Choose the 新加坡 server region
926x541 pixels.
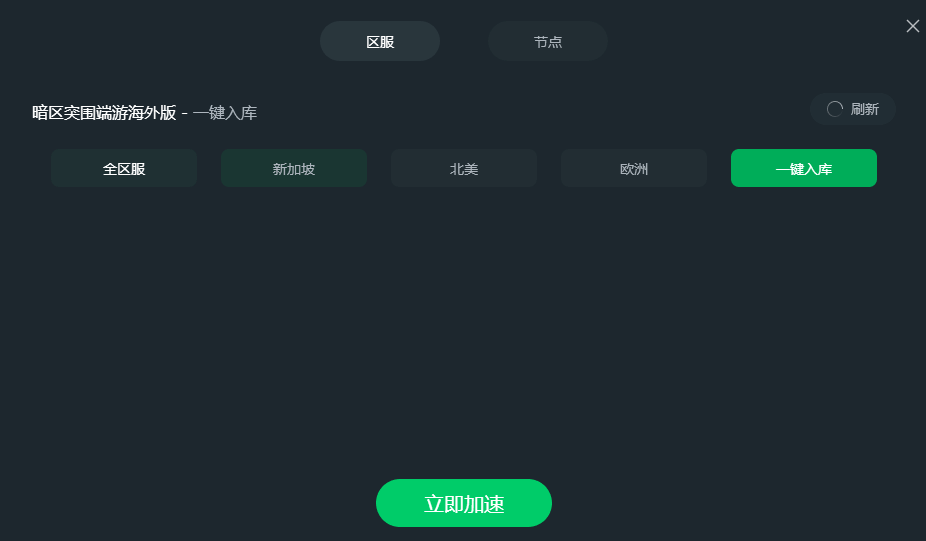pyautogui.click(x=294, y=169)
